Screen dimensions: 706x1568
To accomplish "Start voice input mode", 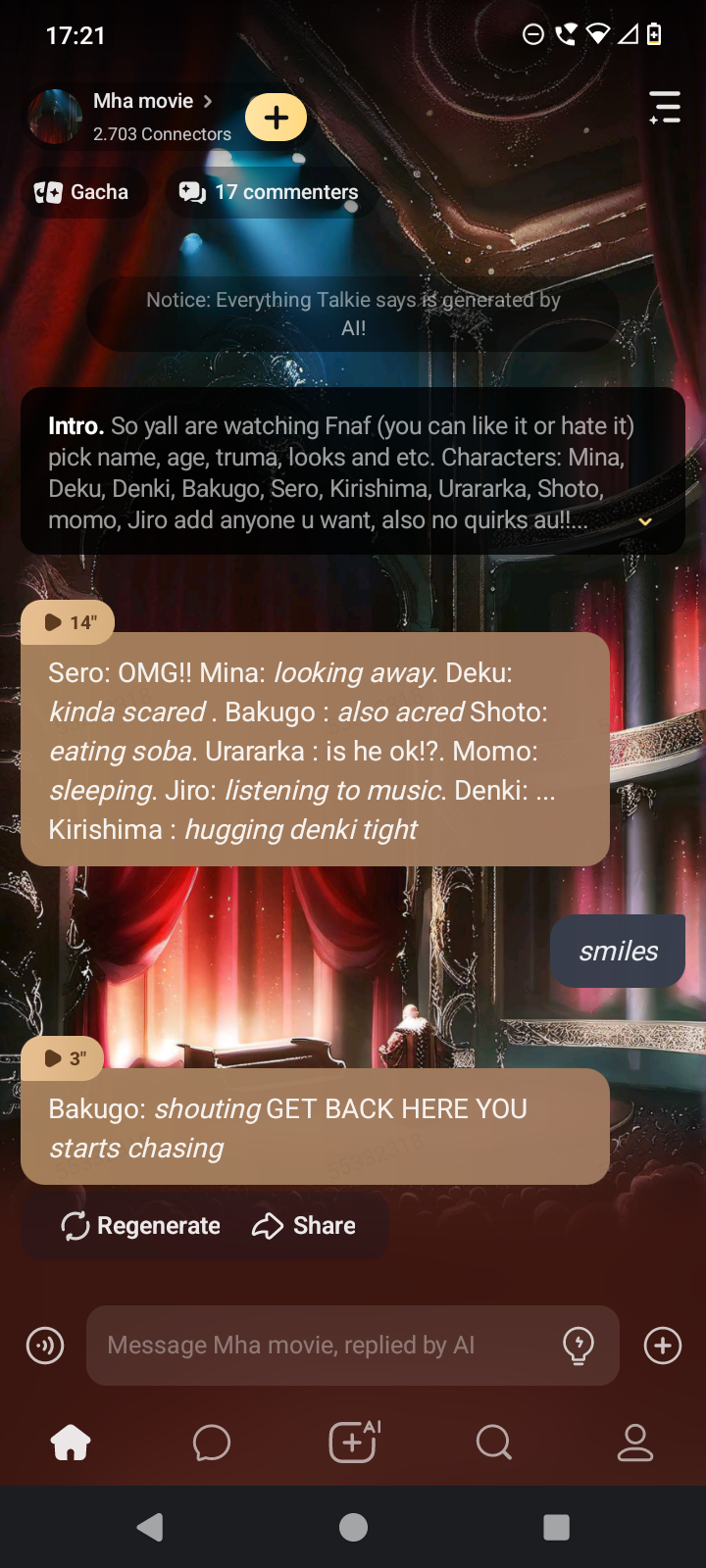I will click(x=45, y=1346).
